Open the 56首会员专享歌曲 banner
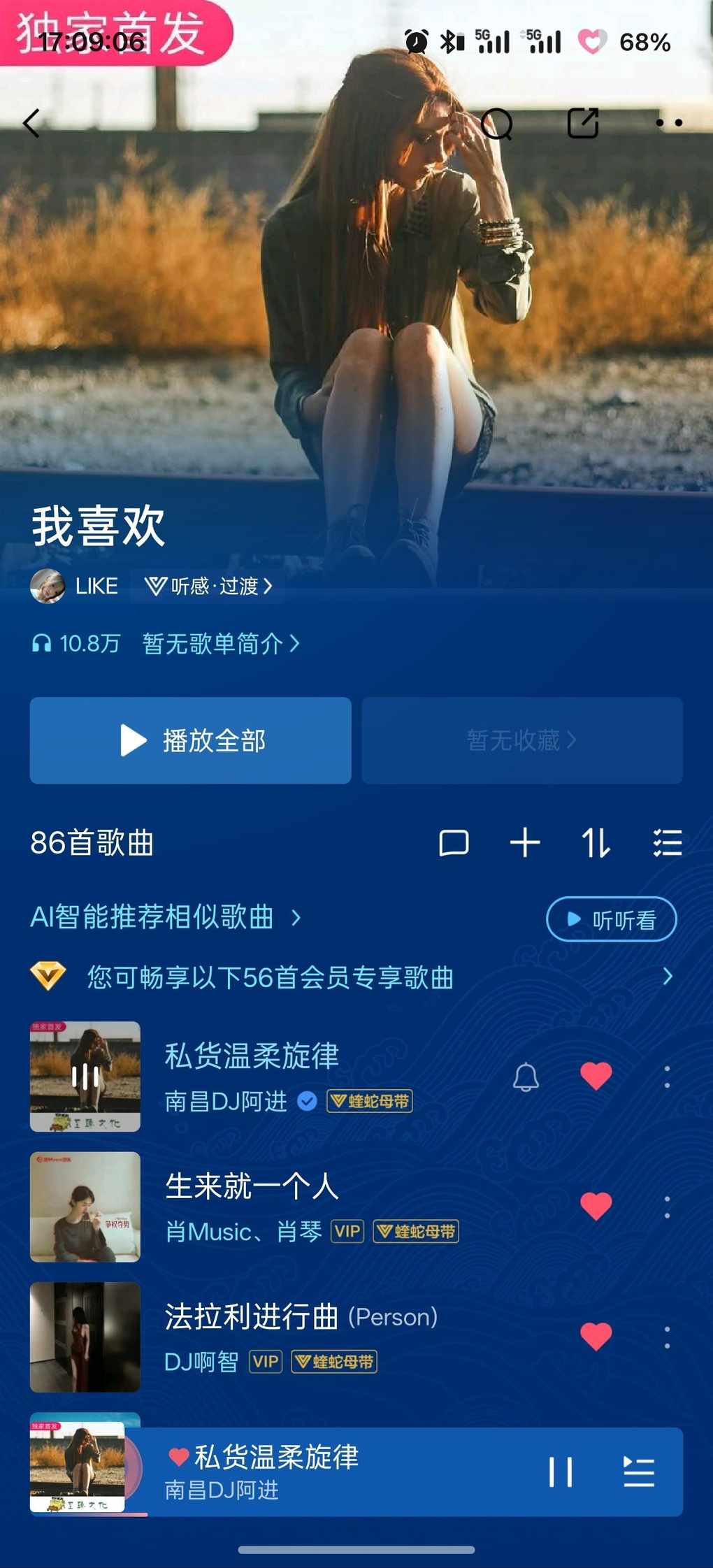 (x=350, y=977)
